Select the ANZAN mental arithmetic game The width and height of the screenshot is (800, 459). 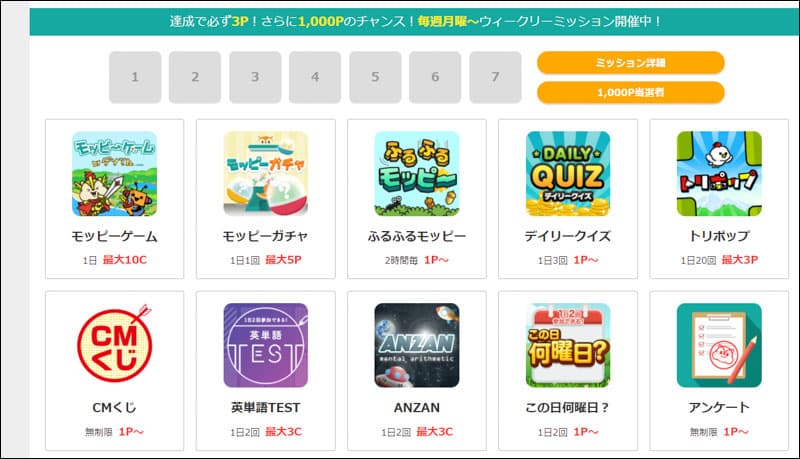pyautogui.click(x=416, y=346)
